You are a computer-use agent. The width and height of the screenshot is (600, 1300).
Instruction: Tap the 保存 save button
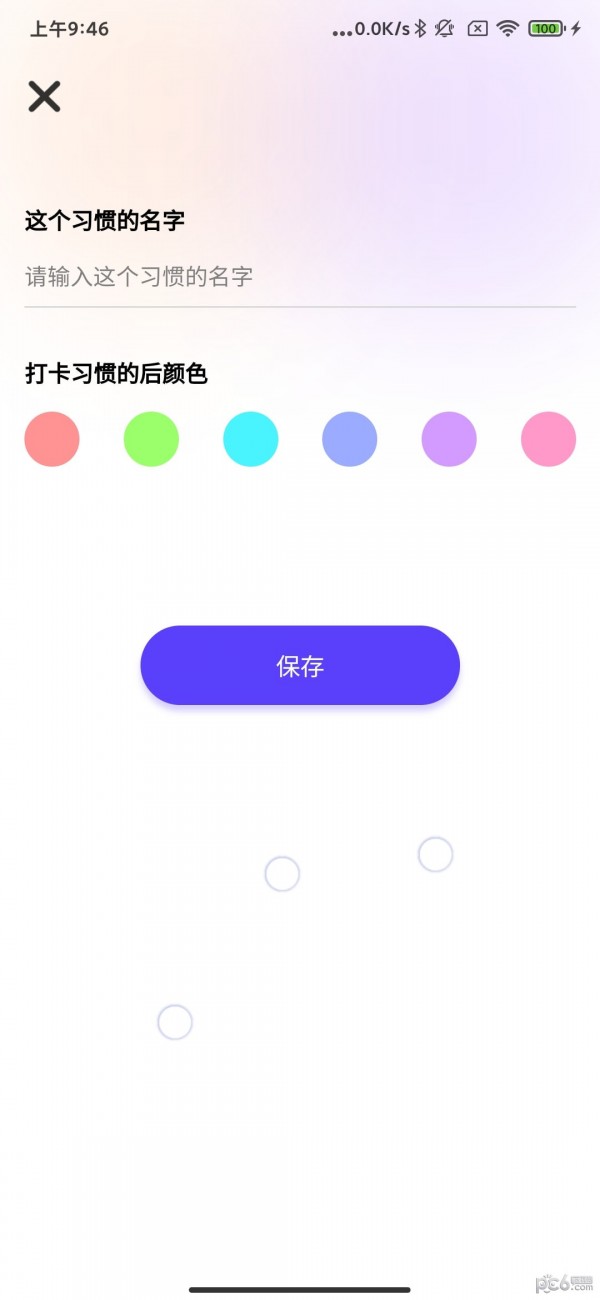(x=300, y=666)
